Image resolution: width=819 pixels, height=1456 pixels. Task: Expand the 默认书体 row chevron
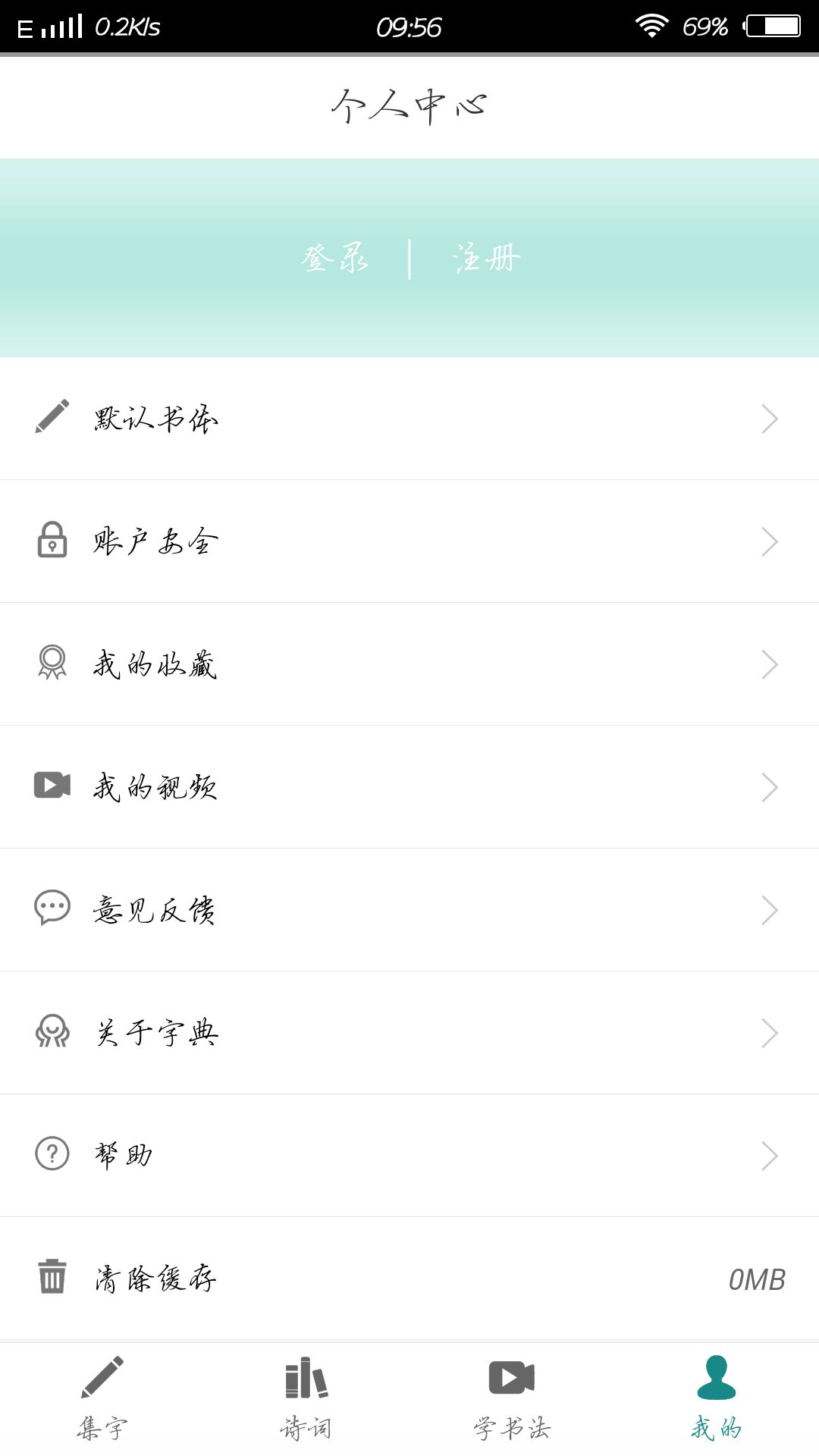pos(770,418)
